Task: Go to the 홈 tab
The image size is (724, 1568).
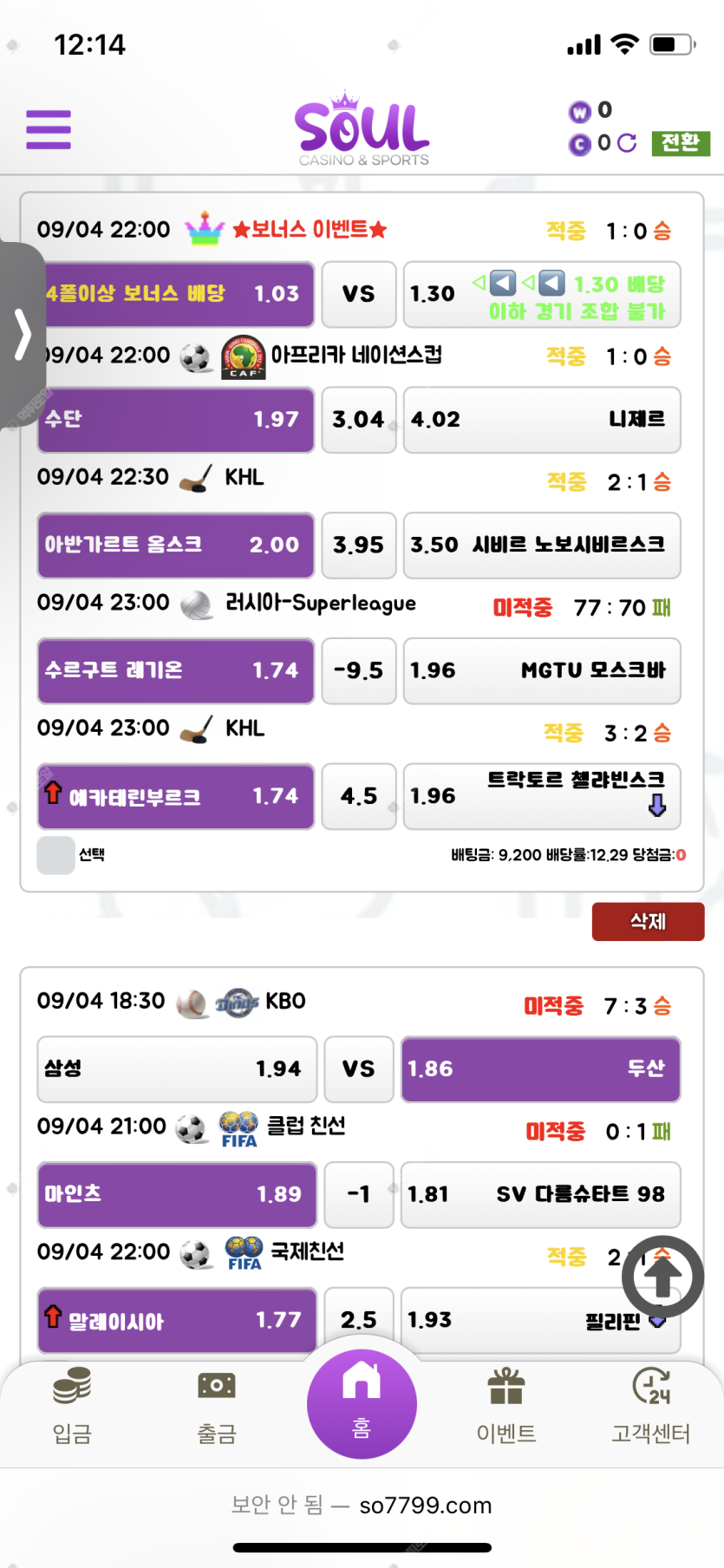Action: [x=362, y=1404]
